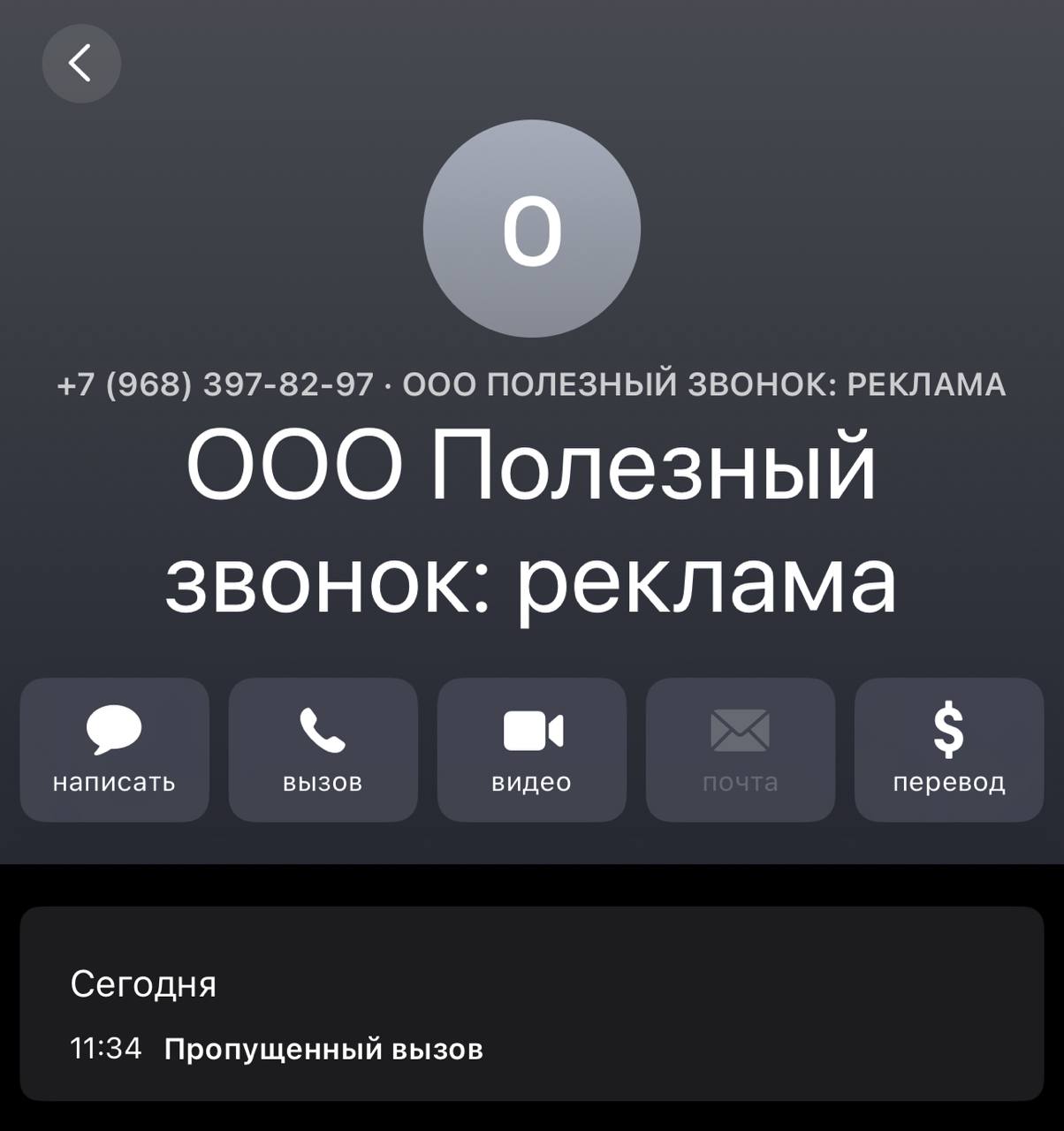Viewport: 1064px width, 1131px height.
Task: Start a video call with видео
Action: 531,749
